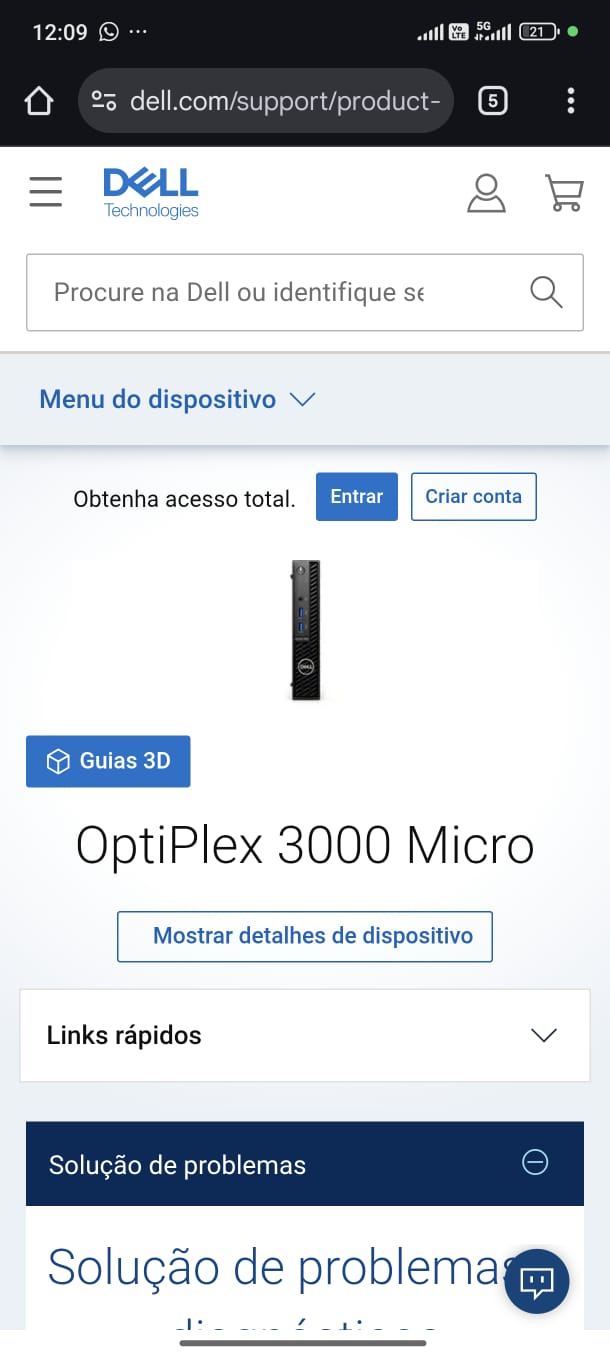
Task: Open the browser tab switcher
Action: click(x=492, y=101)
